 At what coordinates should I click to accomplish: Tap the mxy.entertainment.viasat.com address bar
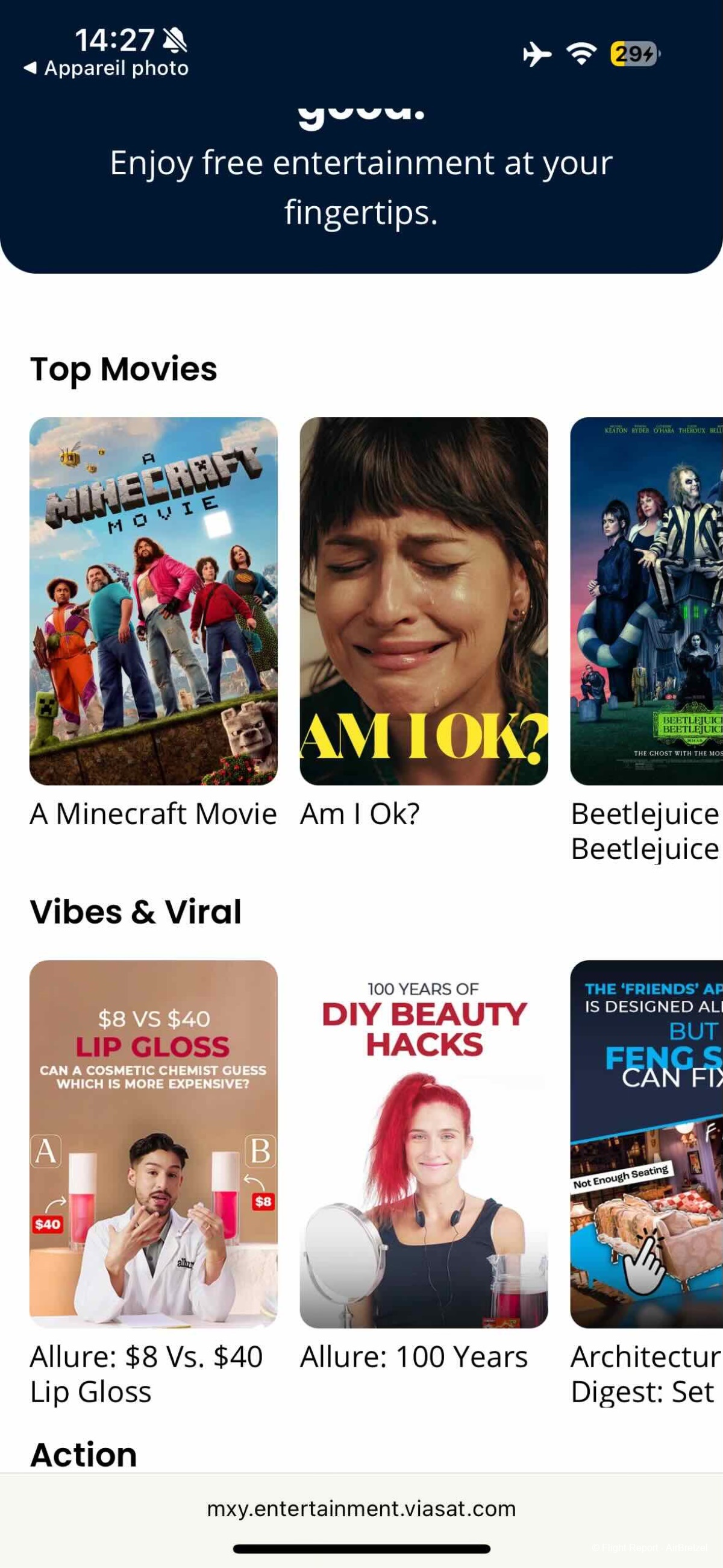(361, 1508)
